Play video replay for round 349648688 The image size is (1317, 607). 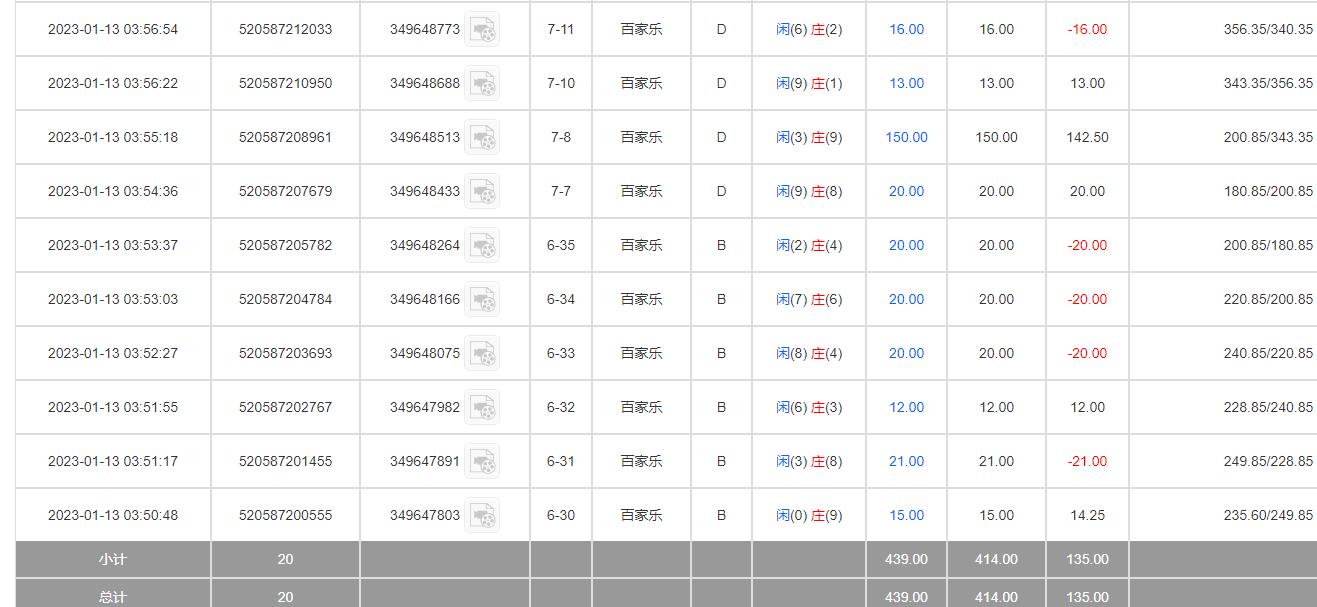483,84
